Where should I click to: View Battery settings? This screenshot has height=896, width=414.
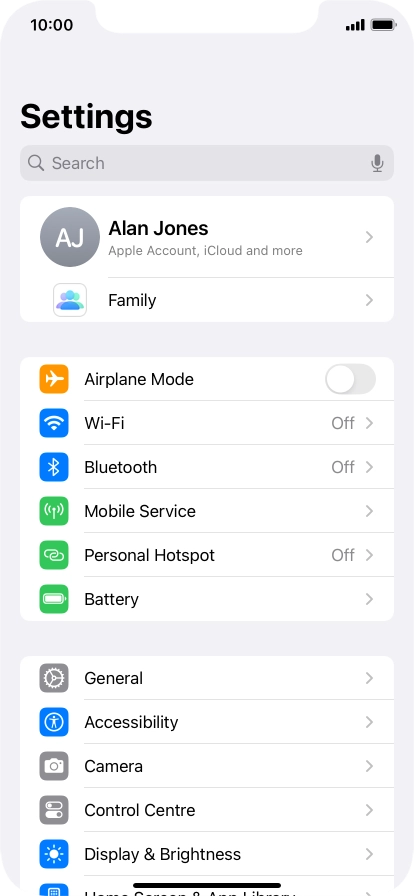(206, 599)
